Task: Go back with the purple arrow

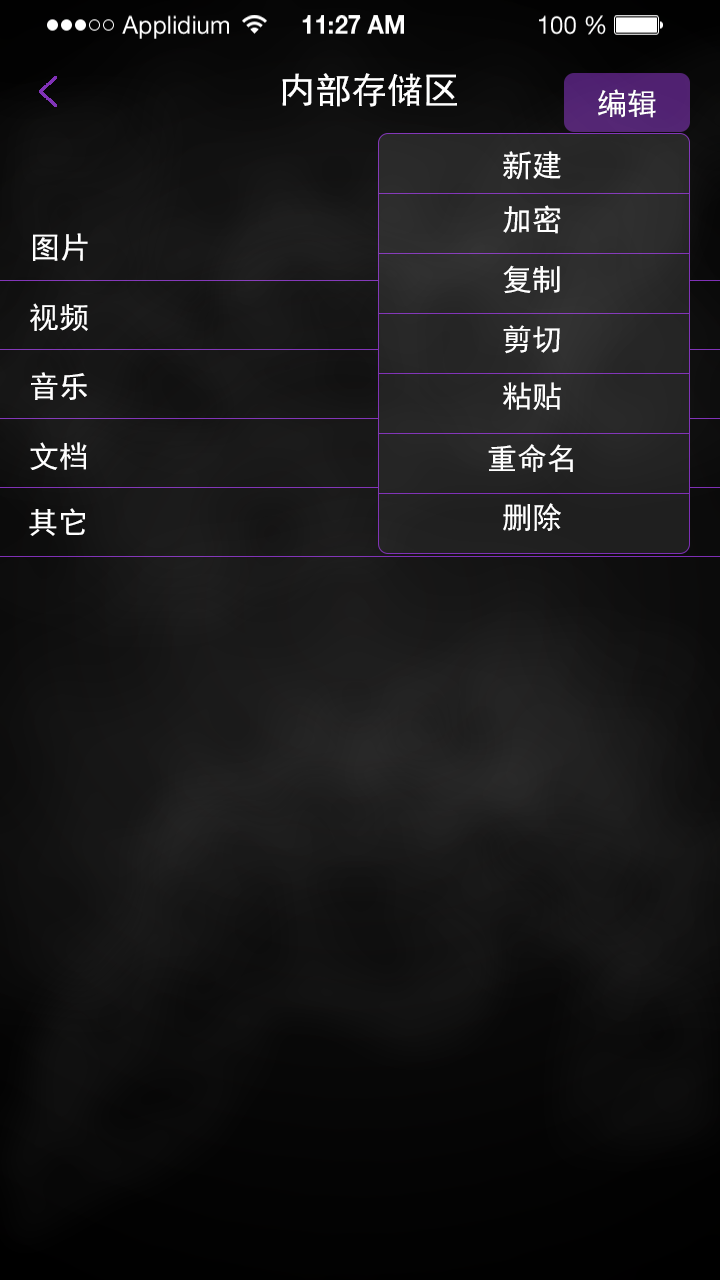Action: coord(48,92)
